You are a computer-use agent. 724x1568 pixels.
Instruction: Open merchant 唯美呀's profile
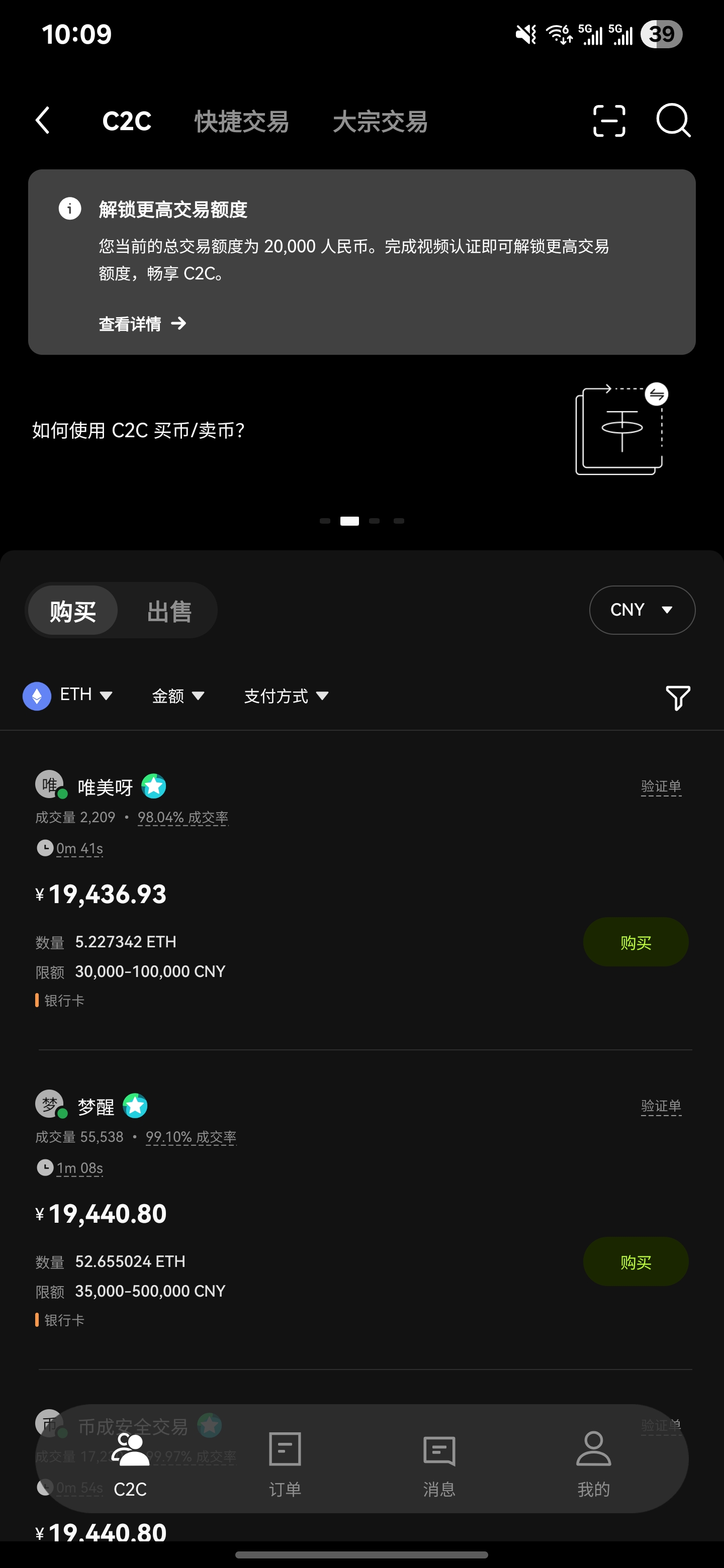[x=105, y=787]
